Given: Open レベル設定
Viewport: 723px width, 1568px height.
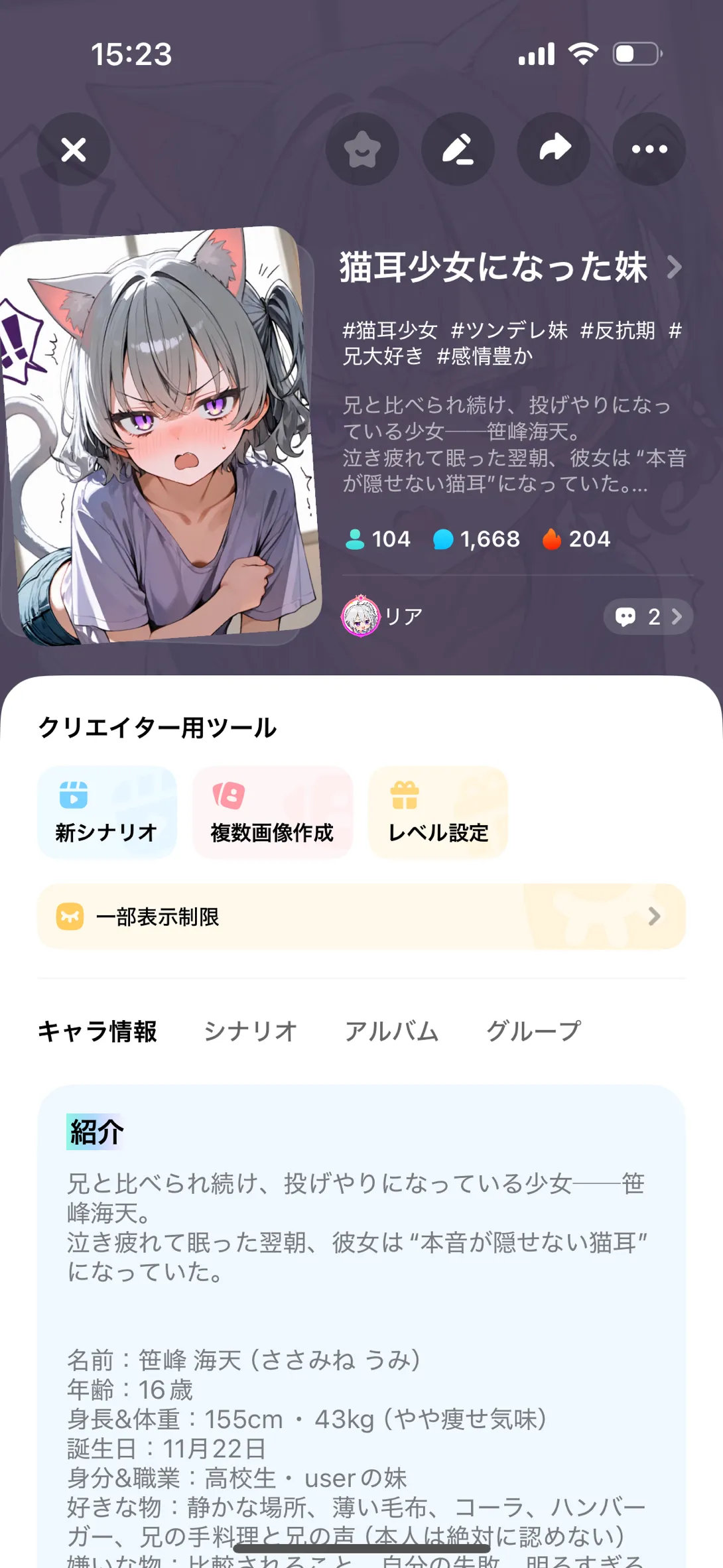Looking at the screenshot, I should tap(438, 813).
